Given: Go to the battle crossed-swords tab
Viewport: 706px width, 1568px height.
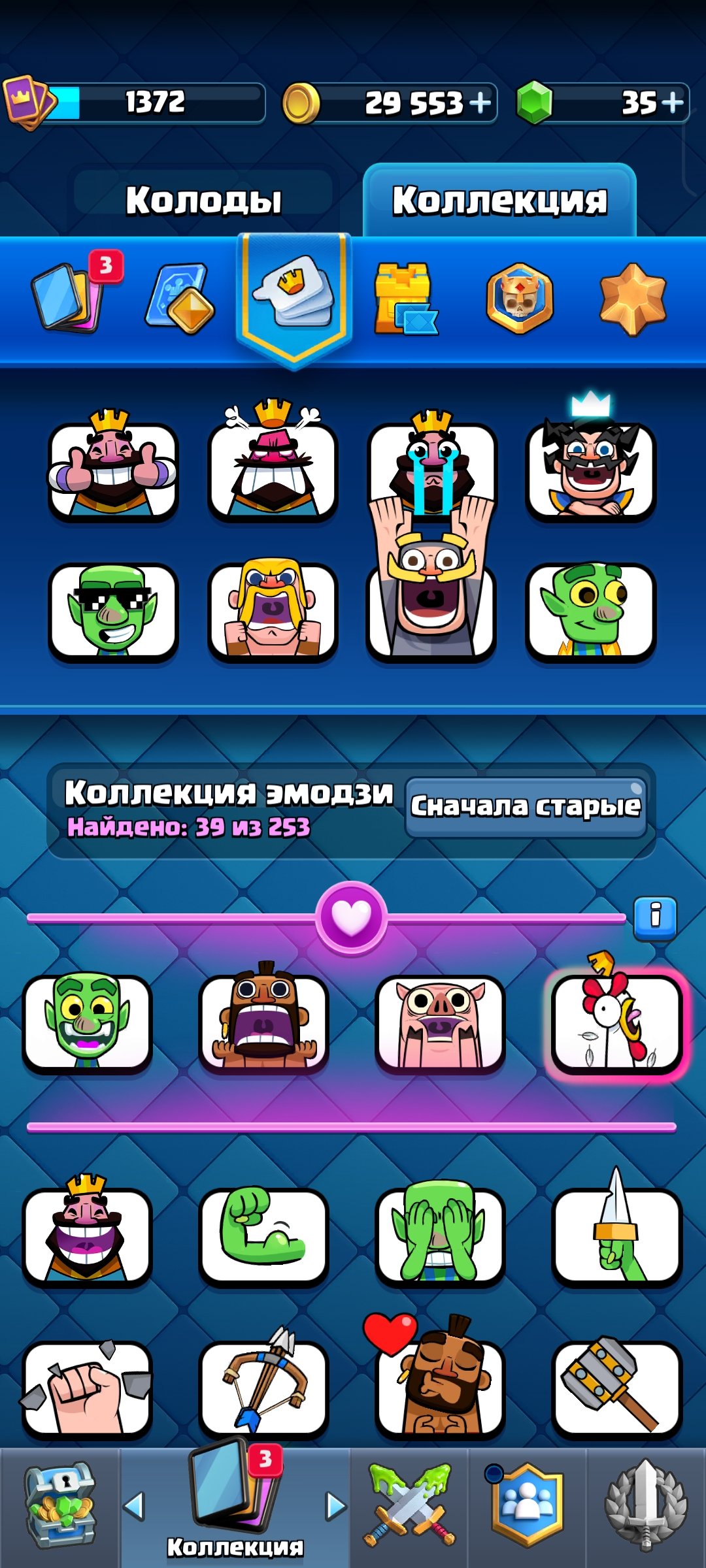Looking at the screenshot, I should 410,1505.
